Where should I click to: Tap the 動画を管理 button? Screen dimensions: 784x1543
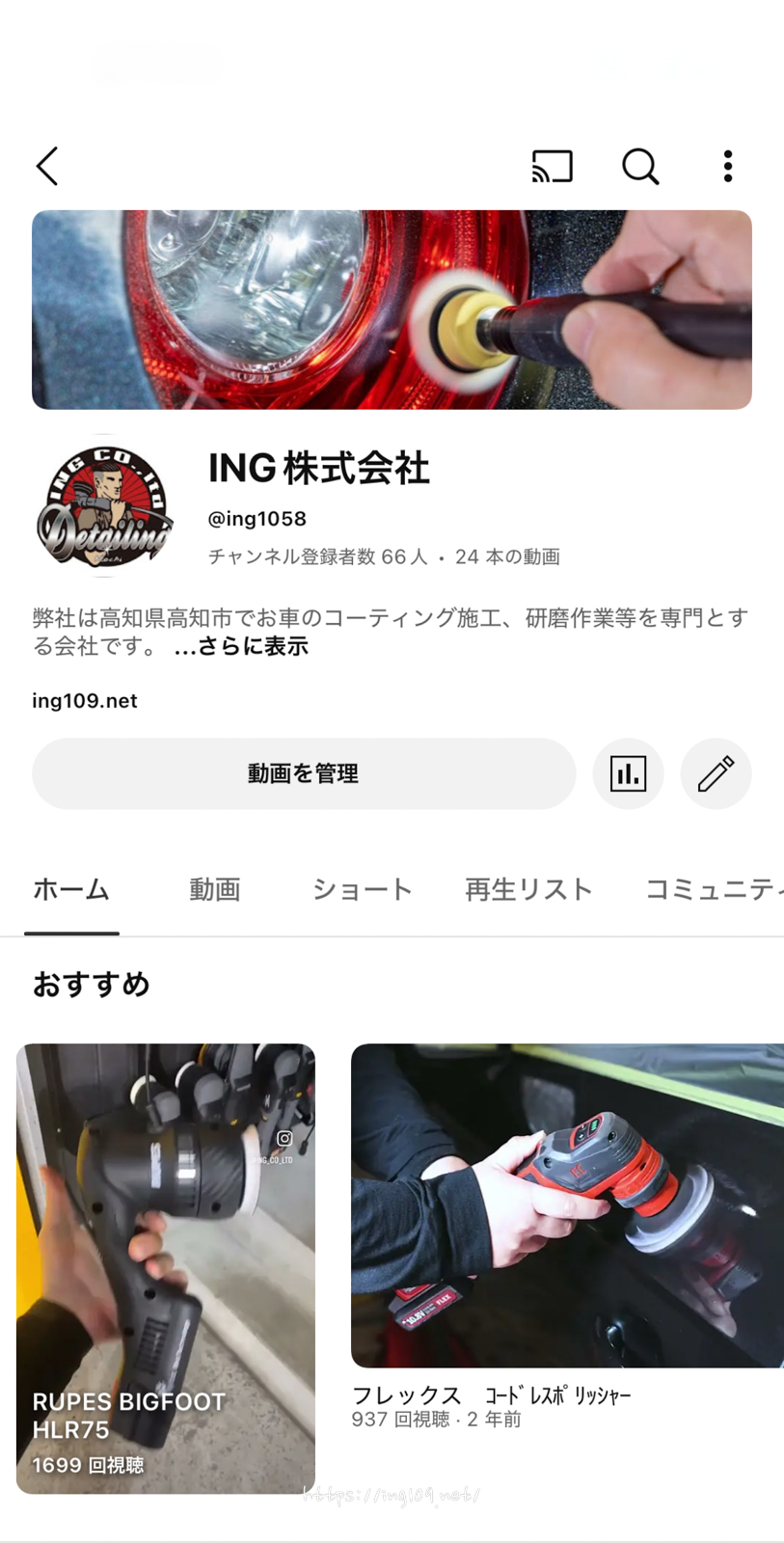(304, 773)
